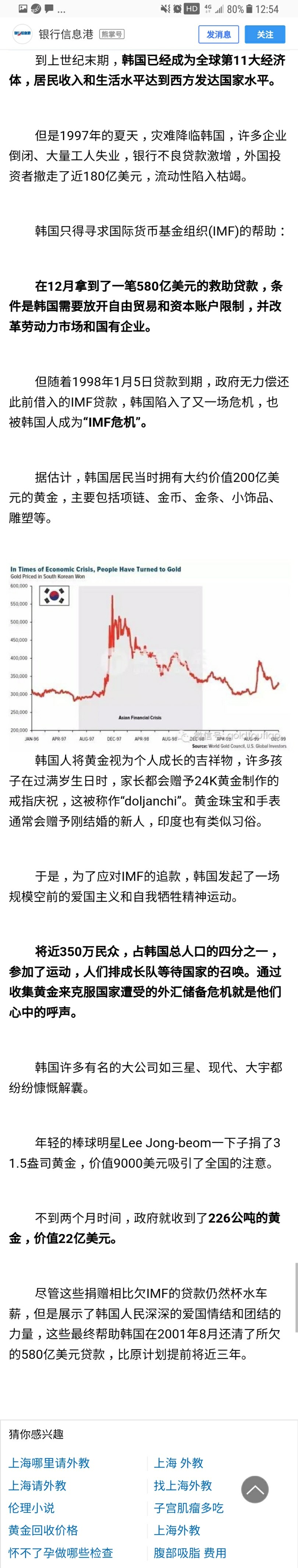Viewport: 298px width, 1568px height.
Task: Open link 上海 外教
Action: coord(178,1463)
